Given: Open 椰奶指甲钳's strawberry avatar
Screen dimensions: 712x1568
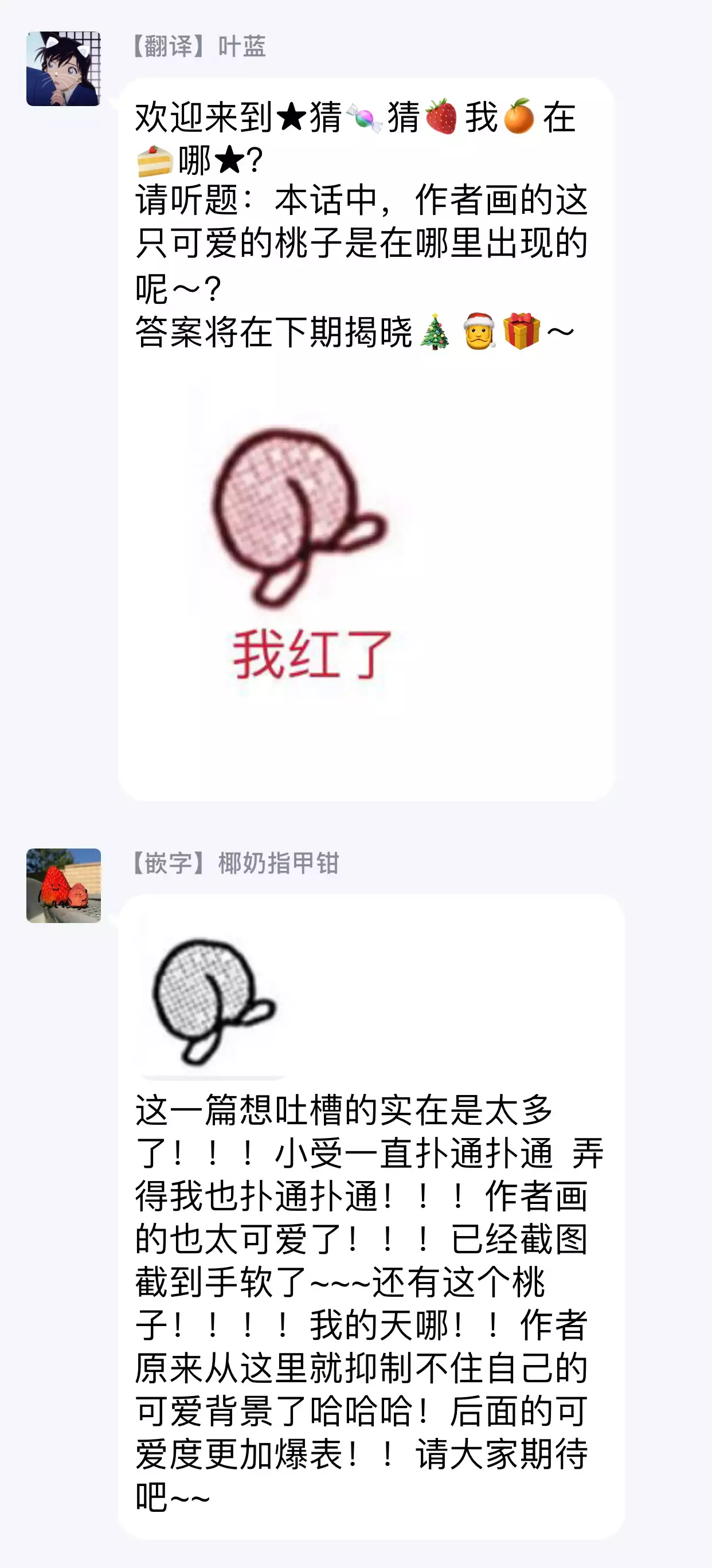Looking at the screenshot, I should (63, 886).
